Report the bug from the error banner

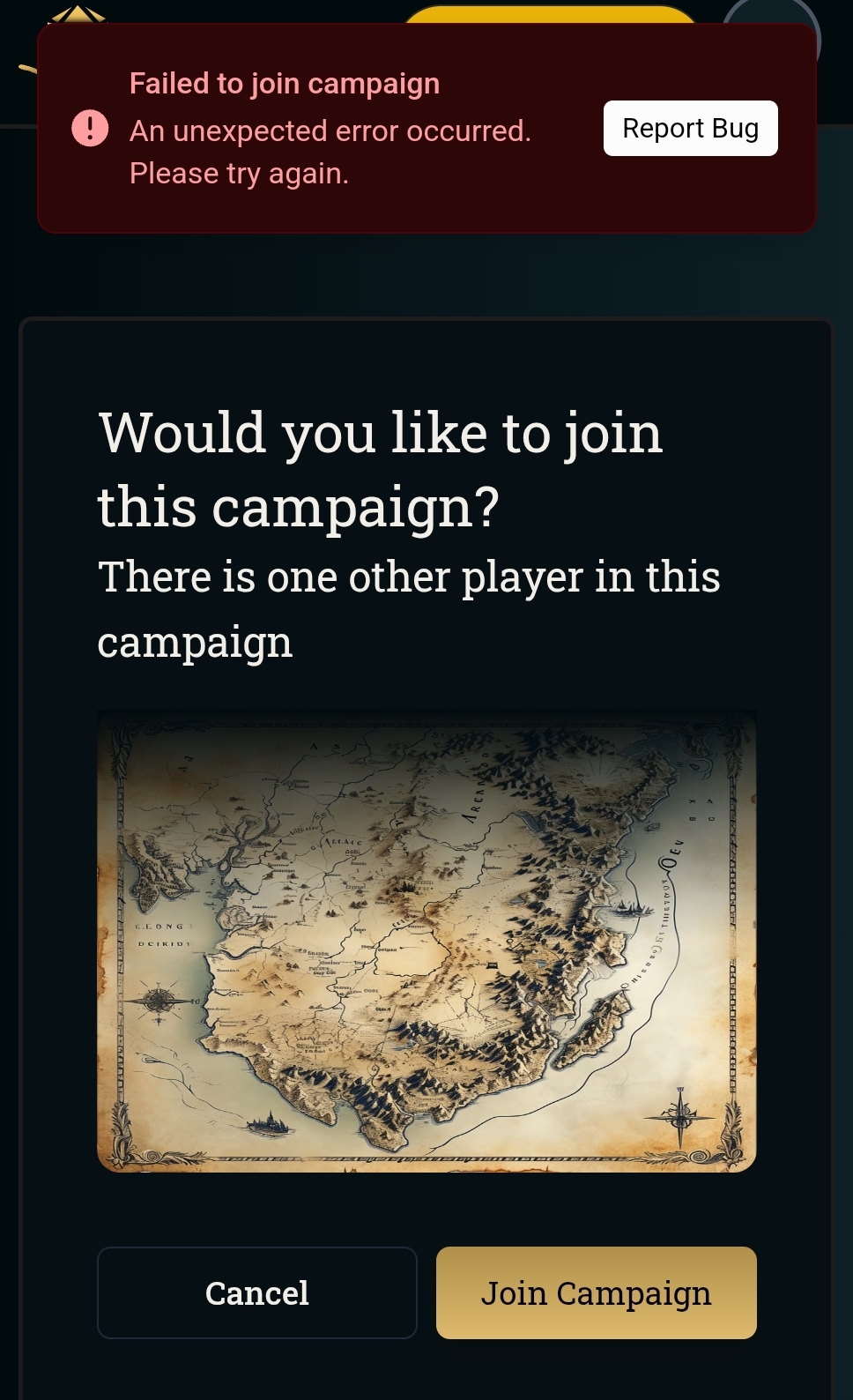pos(690,129)
